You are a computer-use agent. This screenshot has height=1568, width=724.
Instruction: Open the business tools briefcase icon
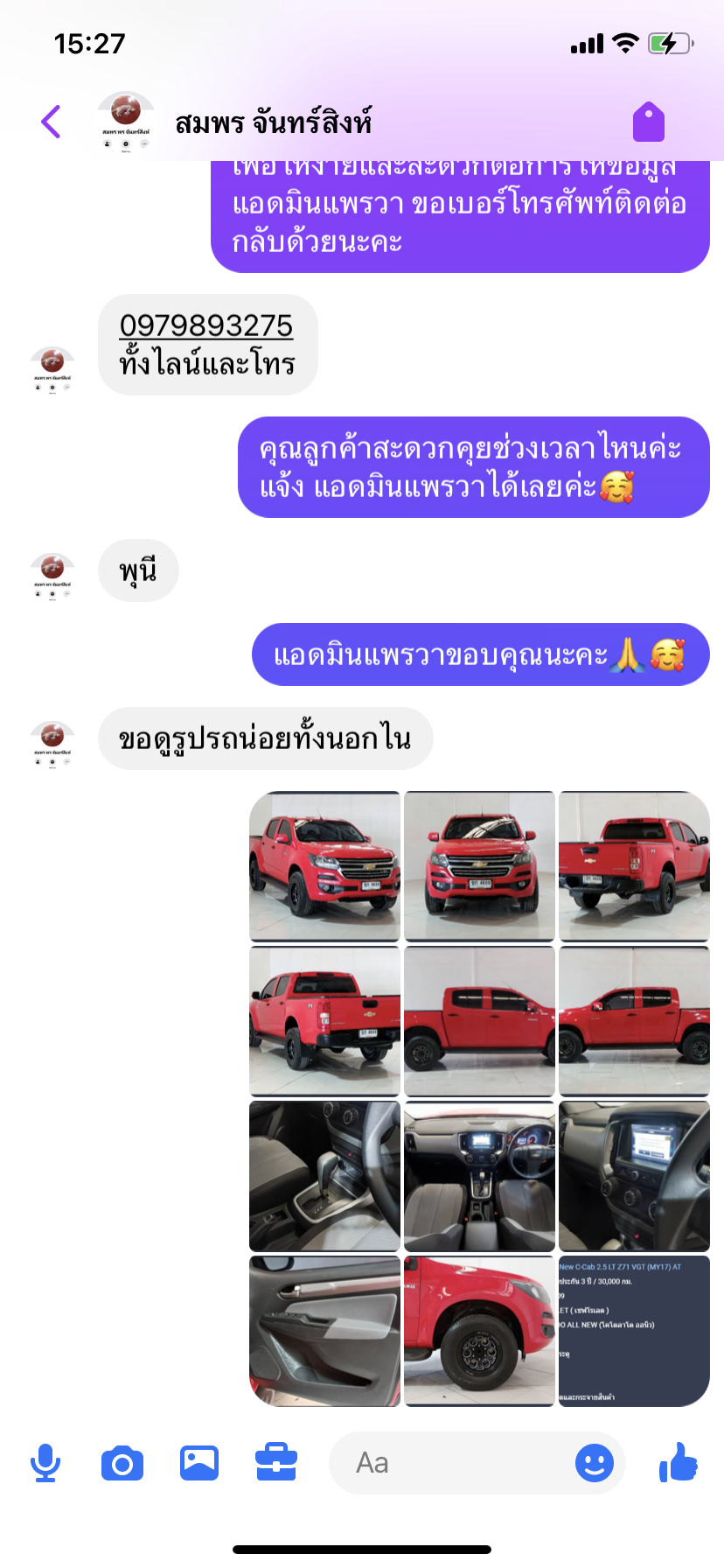[276, 1463]
